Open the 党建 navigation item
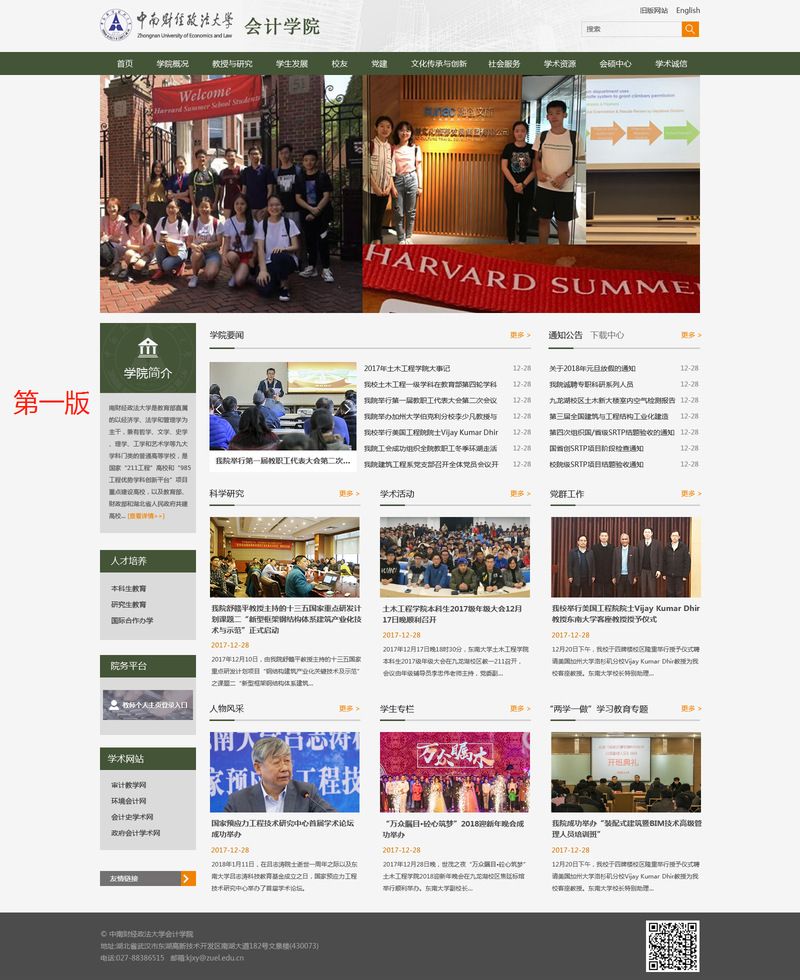Viewport: 800px width, 980px height. point(379,64)
